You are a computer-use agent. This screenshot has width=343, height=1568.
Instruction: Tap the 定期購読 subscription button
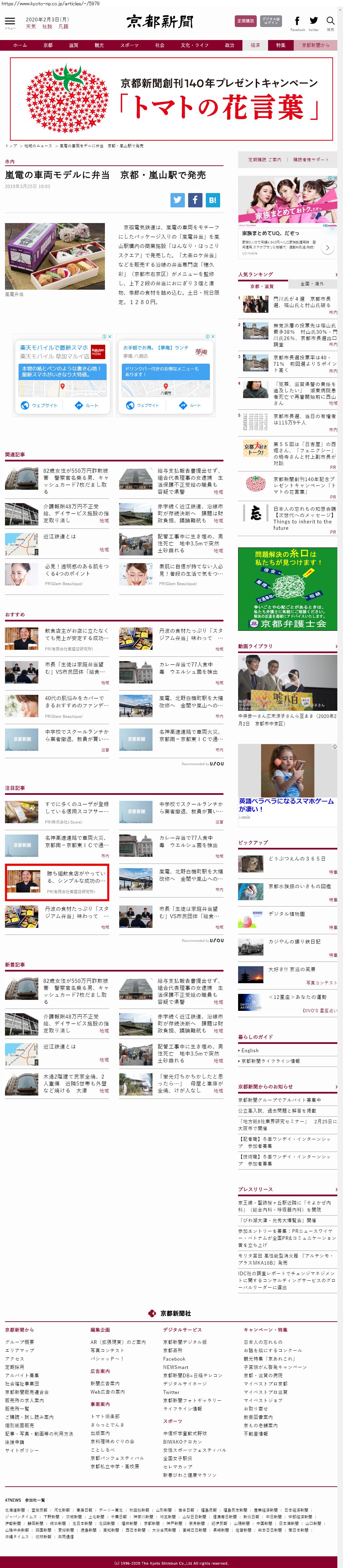coord(245,21)
